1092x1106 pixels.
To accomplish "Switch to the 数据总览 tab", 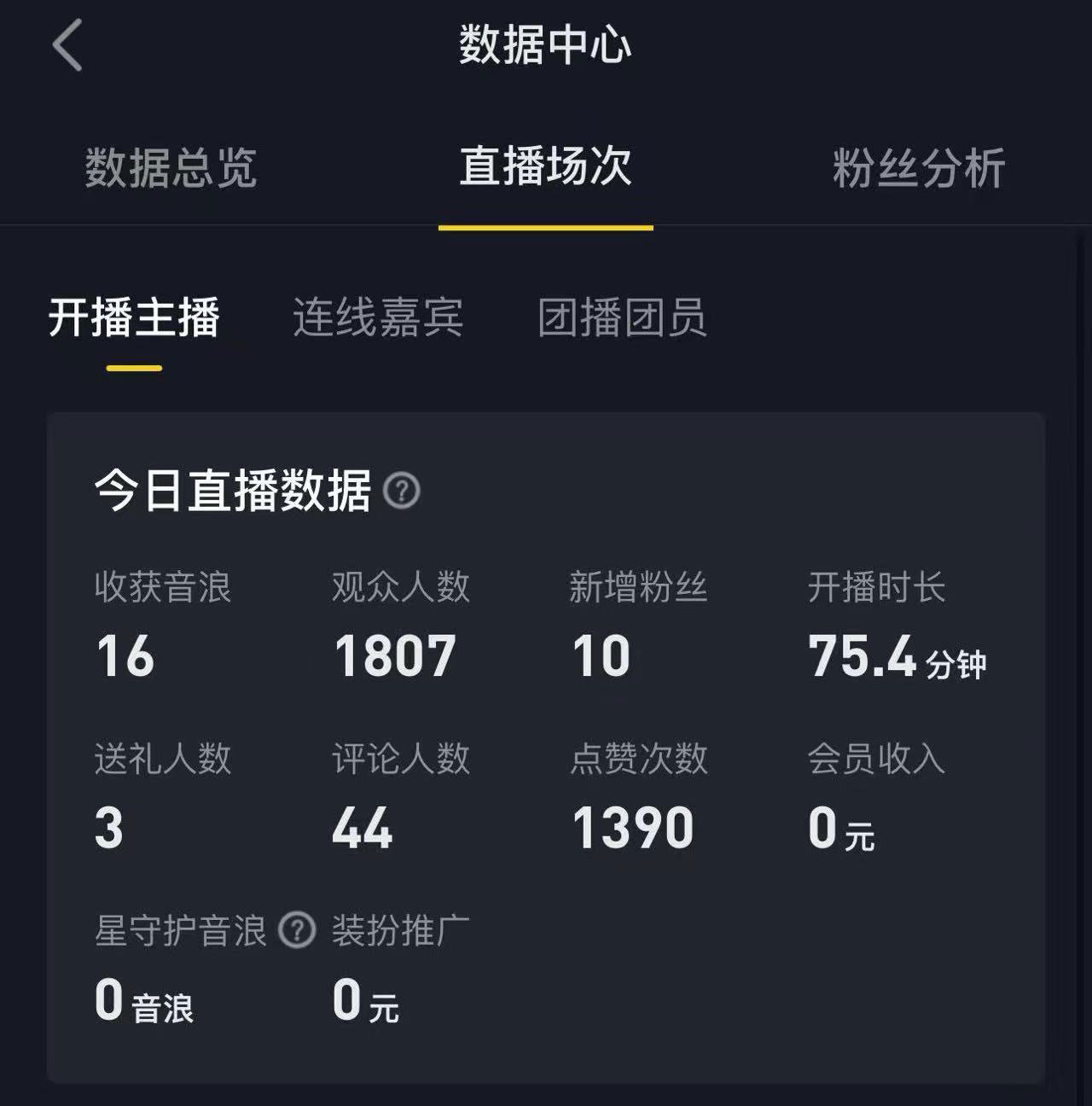I will pos(171,167).
